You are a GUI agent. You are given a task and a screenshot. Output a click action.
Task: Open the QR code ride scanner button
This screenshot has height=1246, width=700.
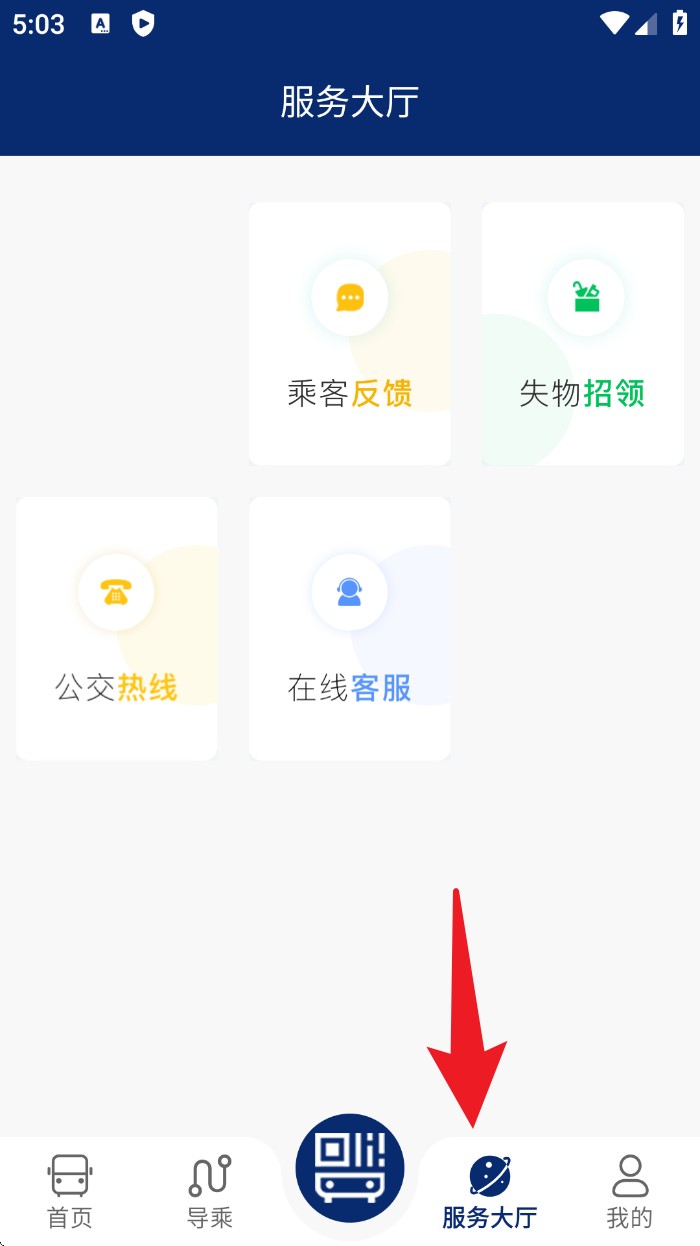350,1167
